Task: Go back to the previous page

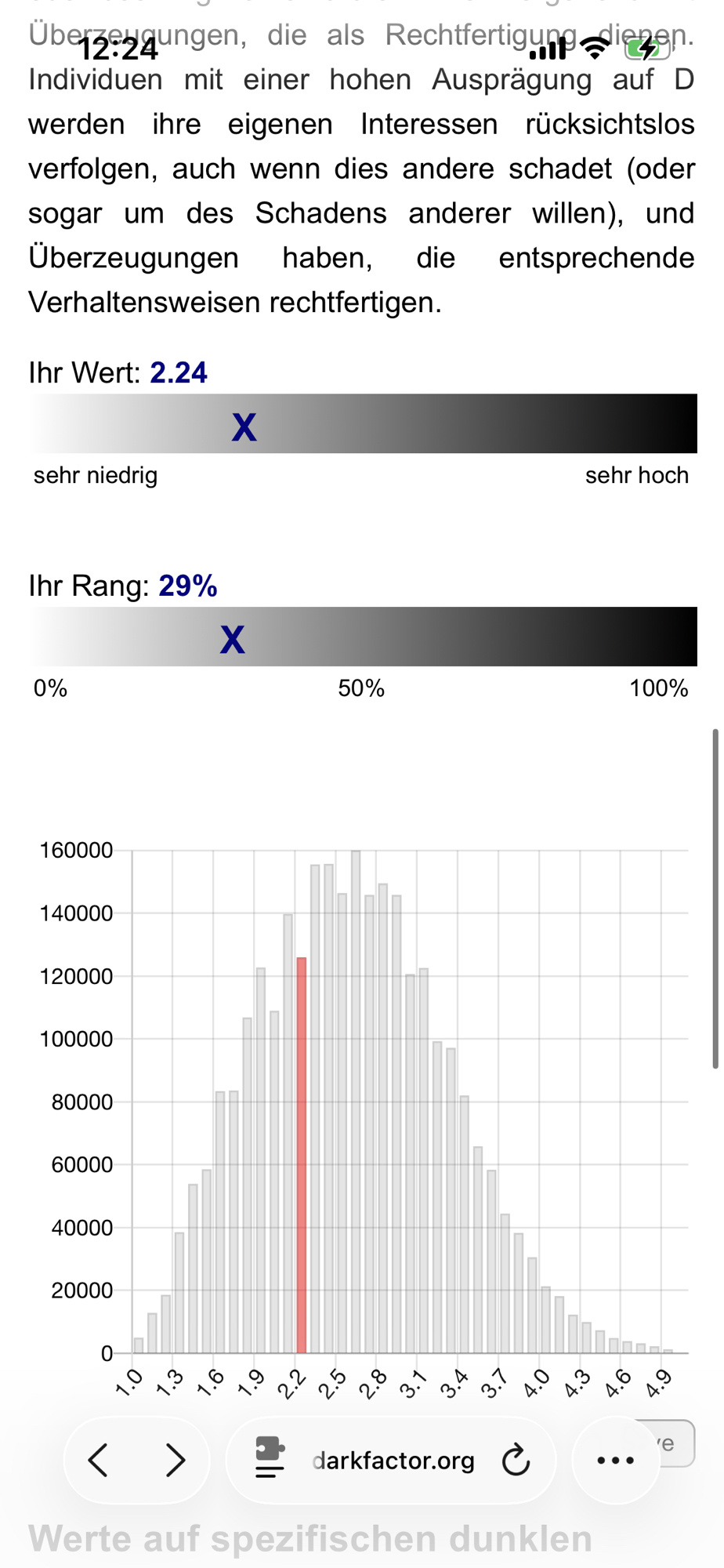Action: (99, 1461)
